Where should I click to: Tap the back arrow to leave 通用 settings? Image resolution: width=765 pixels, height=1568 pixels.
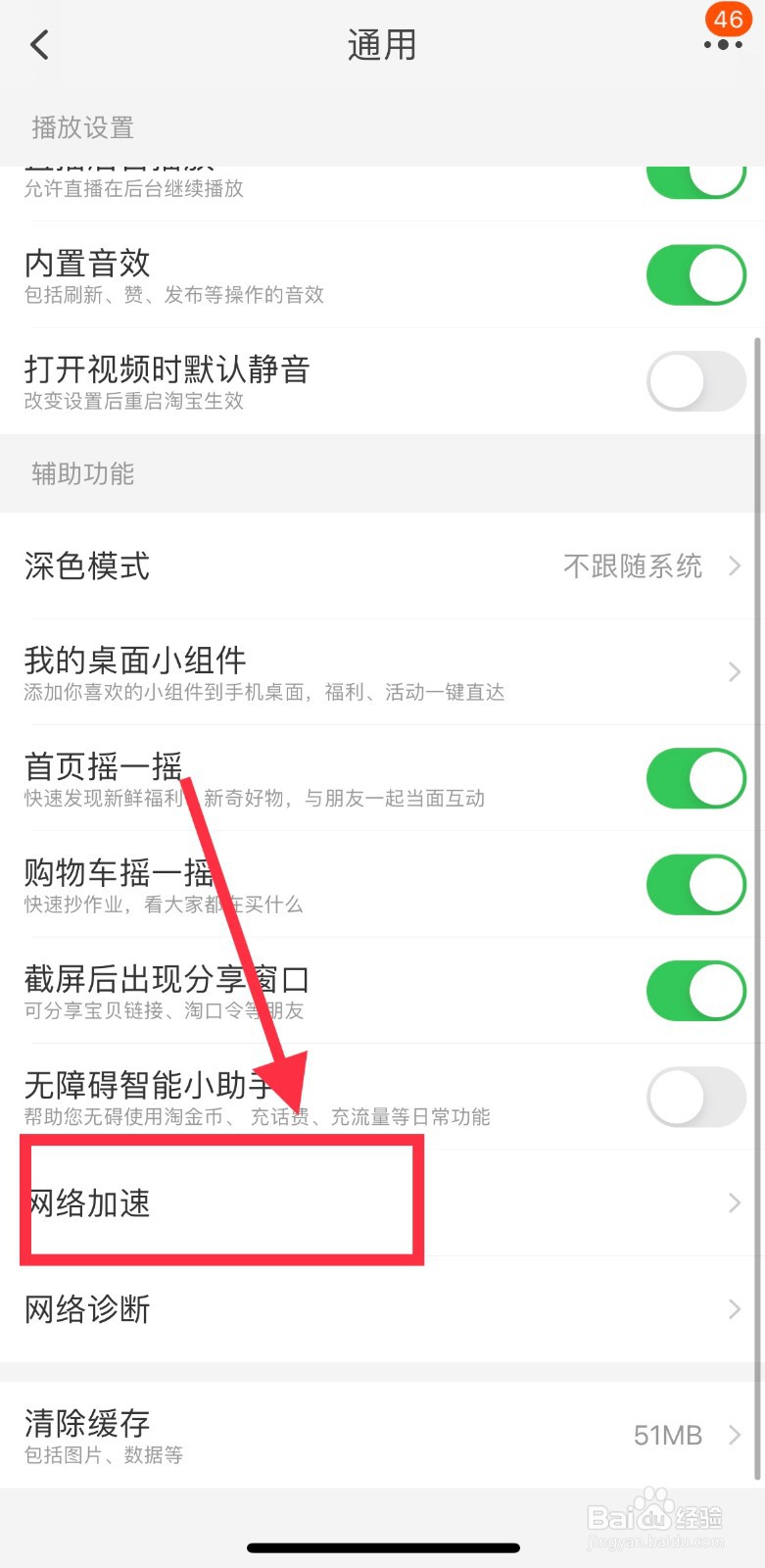(39, 44)
